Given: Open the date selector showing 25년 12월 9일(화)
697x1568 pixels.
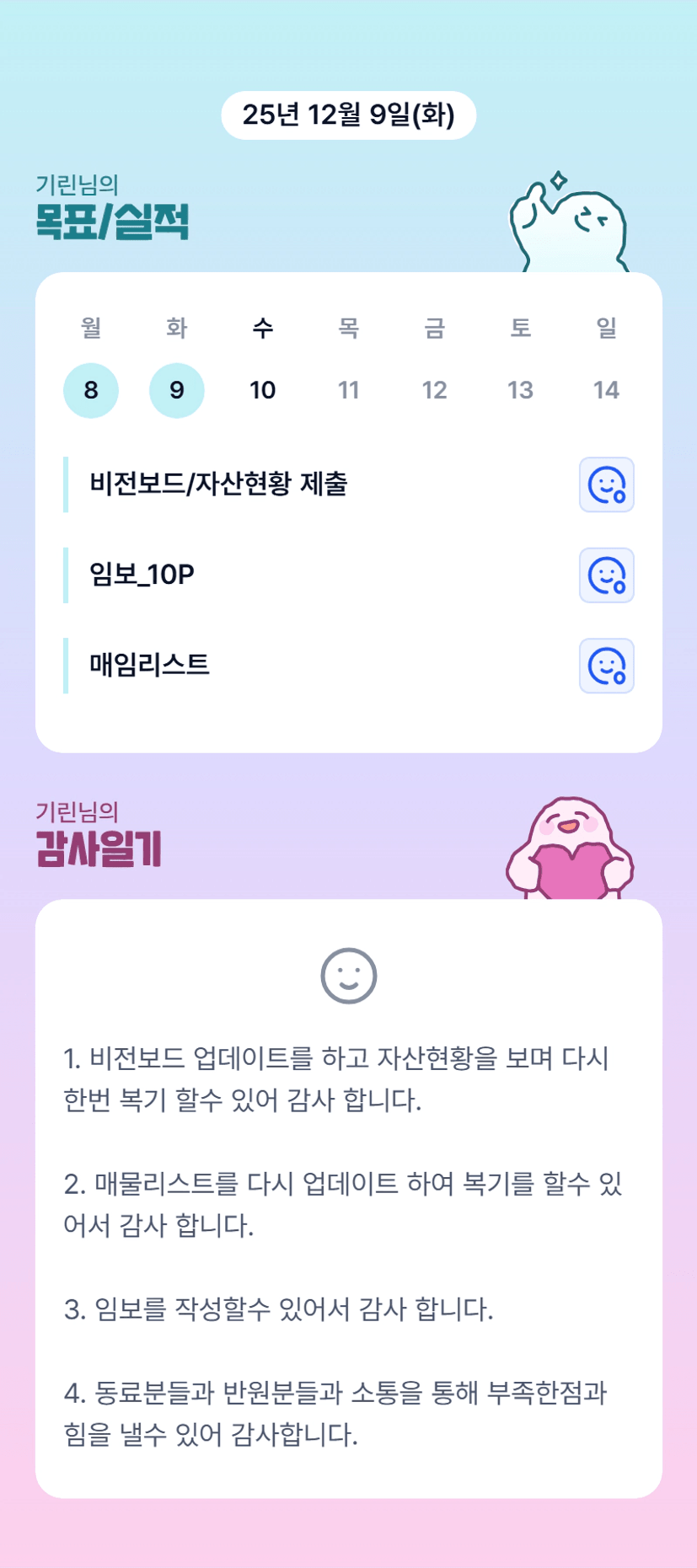Looking at the screenshot, I should click(348, 115).
